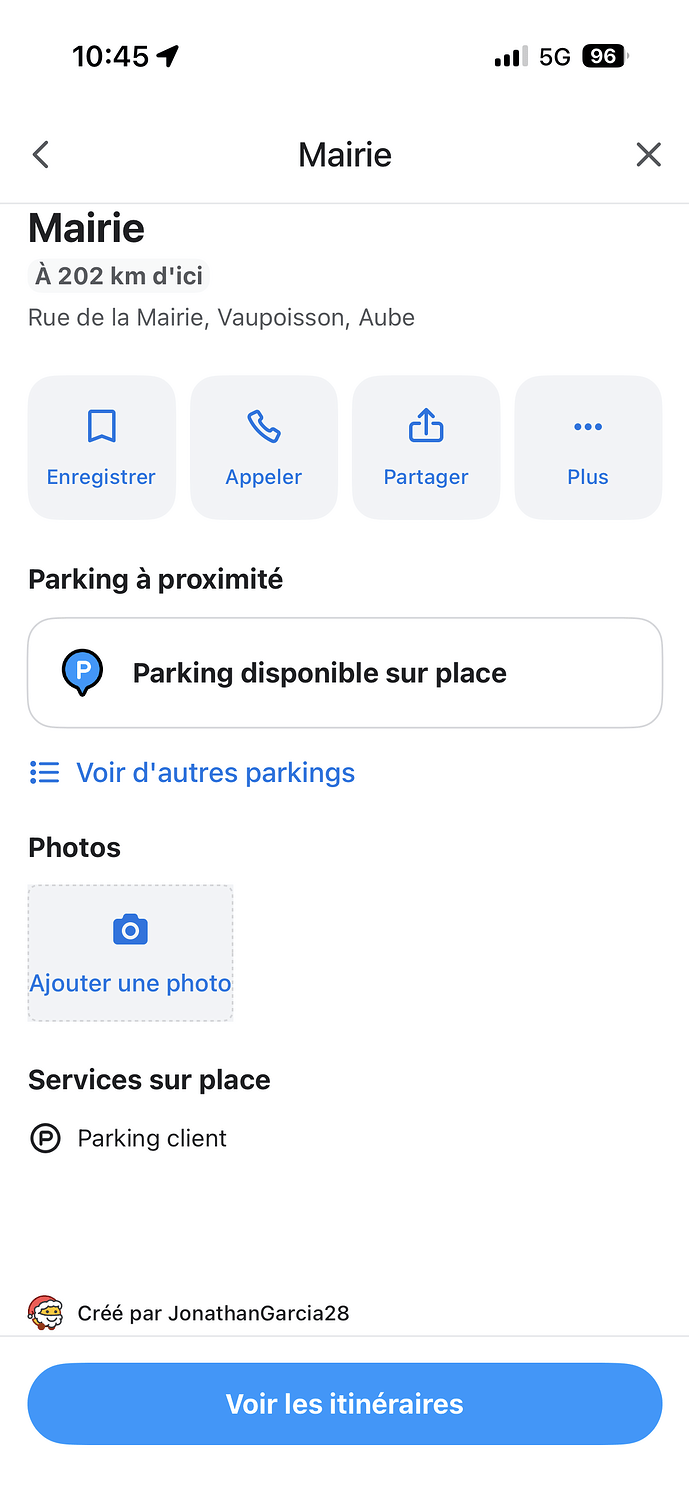Open the Plus options menu
689x1500 pixels.
[588, 448]
